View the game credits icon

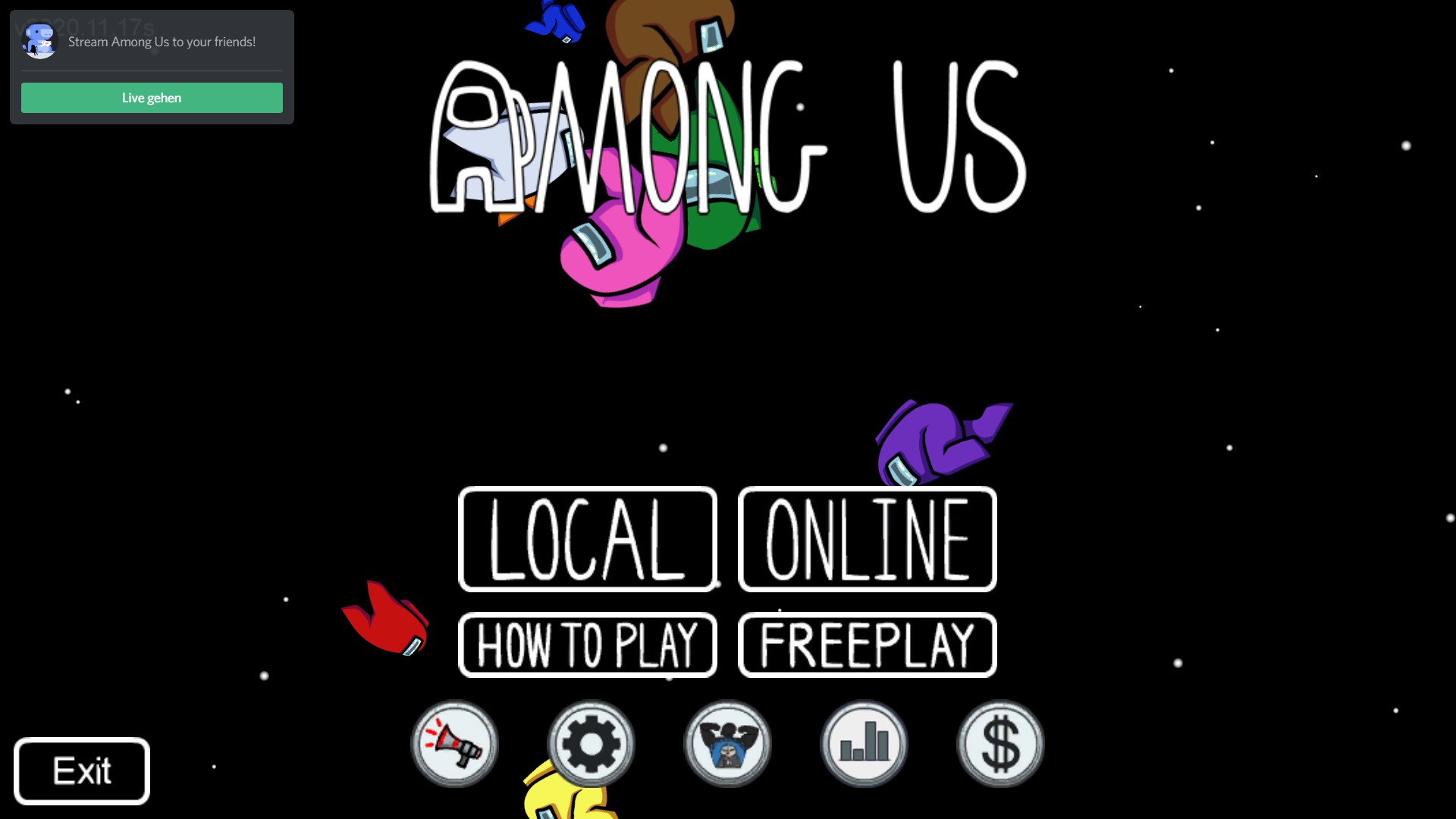coord(728,744)
